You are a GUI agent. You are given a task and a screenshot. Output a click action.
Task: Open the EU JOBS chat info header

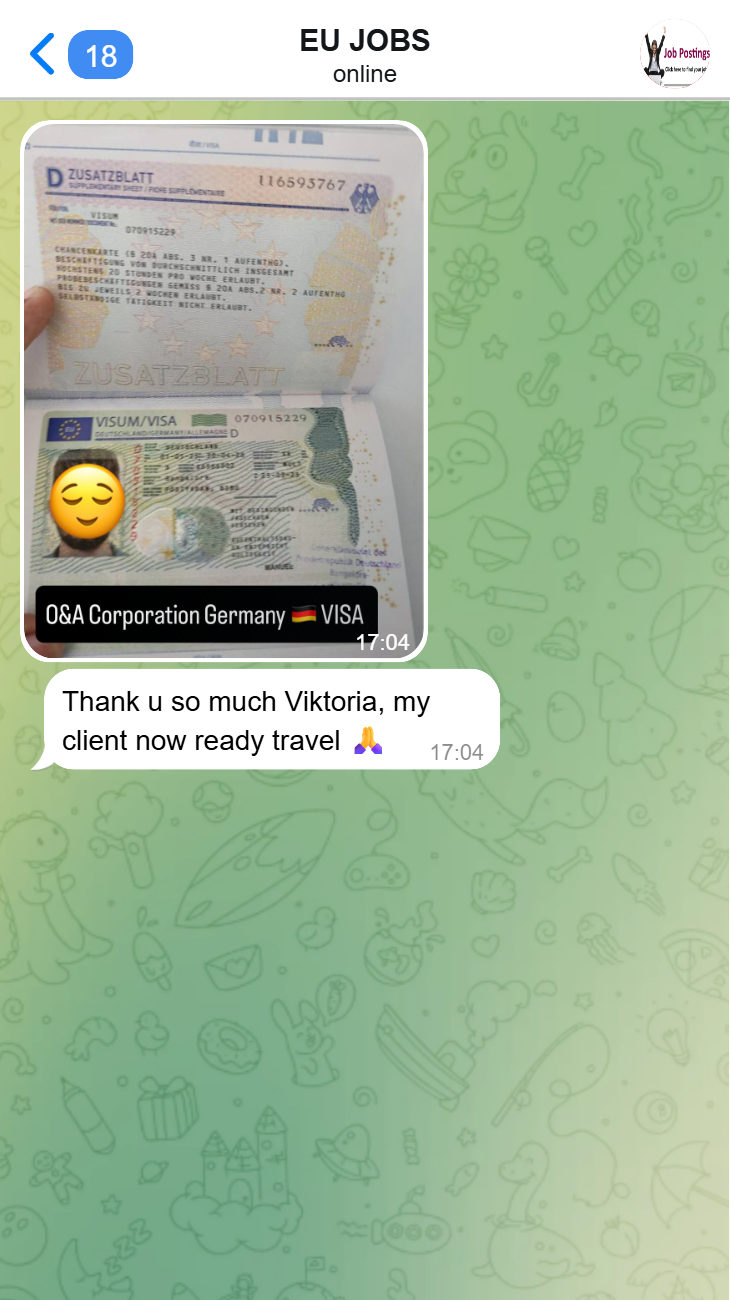[364, 55]
